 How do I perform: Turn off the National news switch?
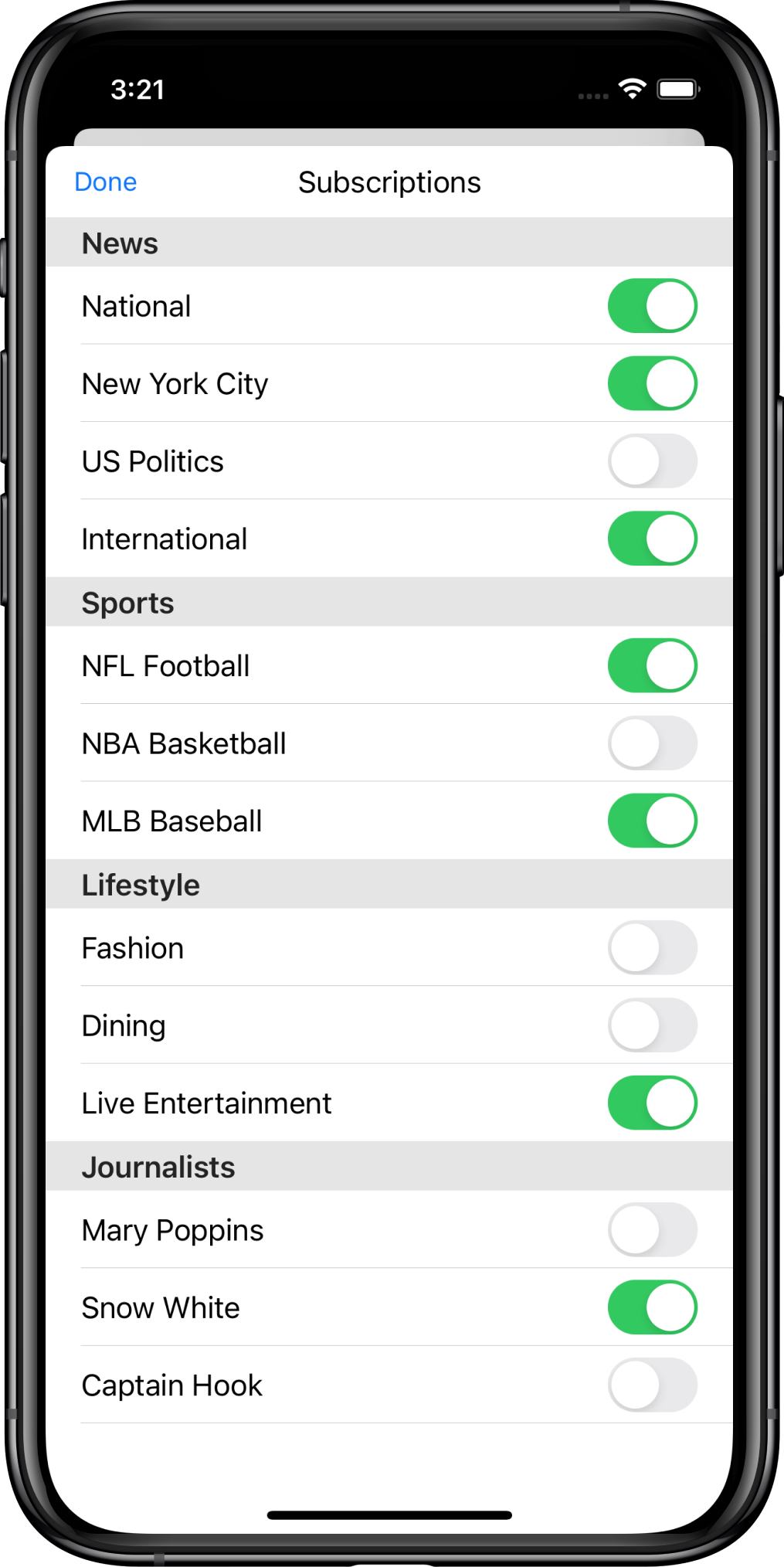pos(653,306)
